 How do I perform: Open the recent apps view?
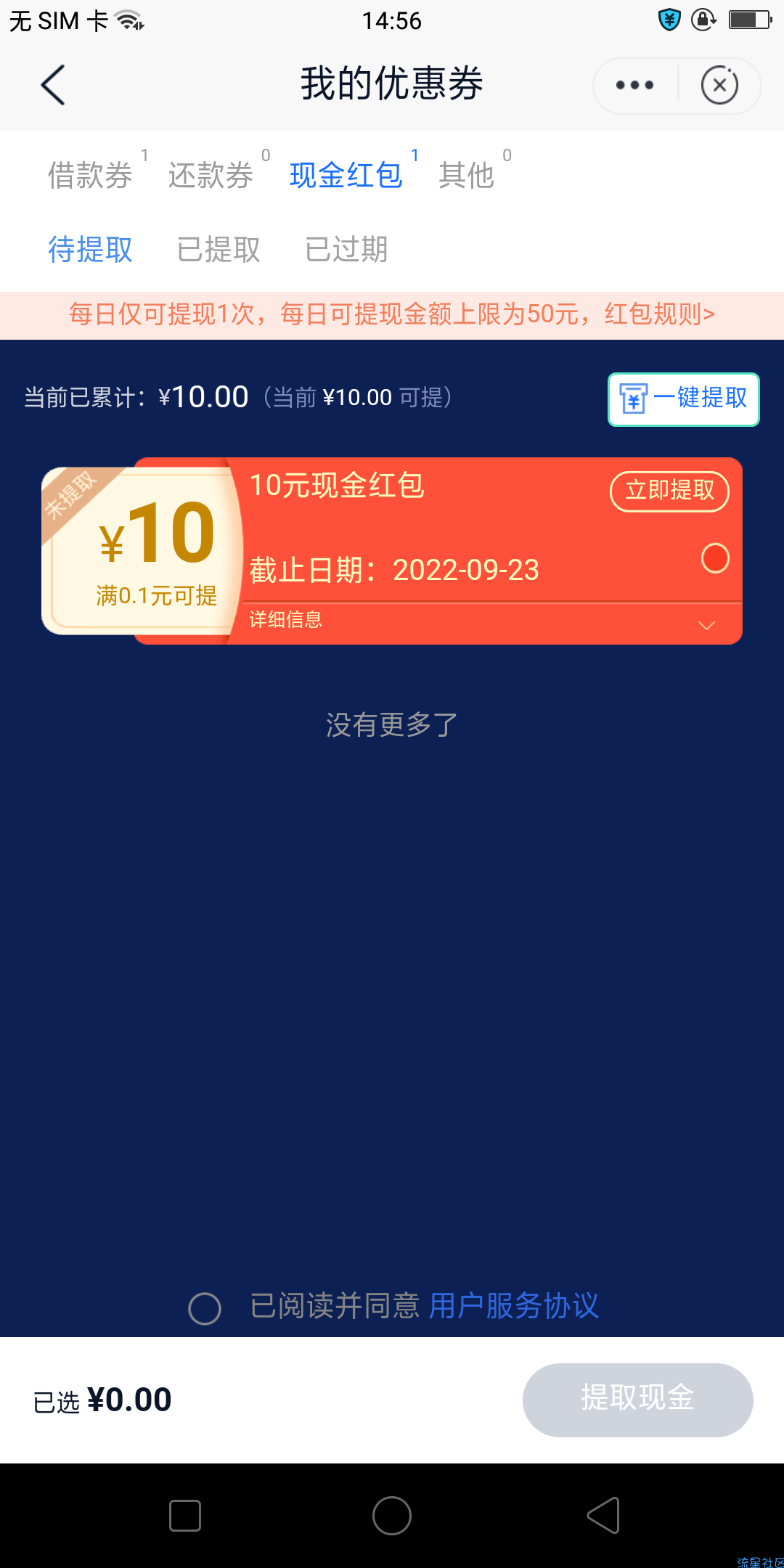(x=185, y=1516)
